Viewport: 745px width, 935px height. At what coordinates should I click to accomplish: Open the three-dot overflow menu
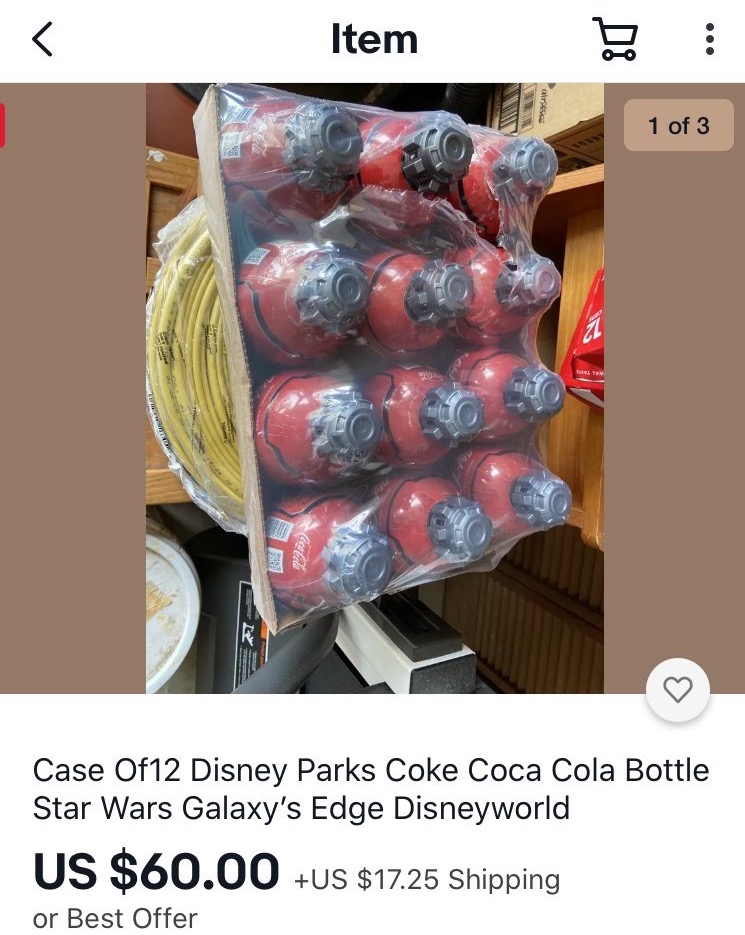tap(709, 40)
